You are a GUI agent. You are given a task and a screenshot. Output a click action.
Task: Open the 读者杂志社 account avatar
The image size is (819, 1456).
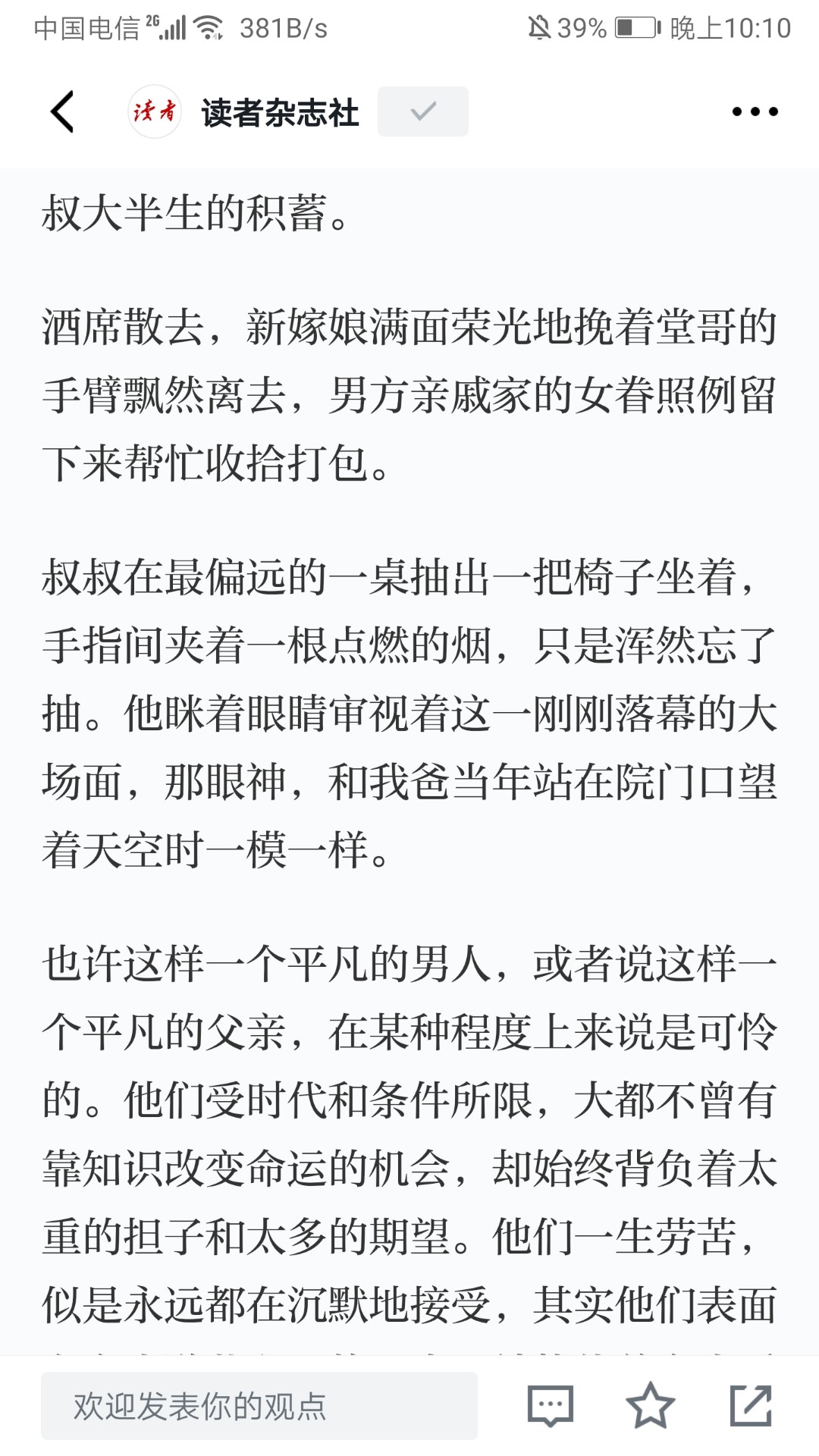click(x=155, y=112)
